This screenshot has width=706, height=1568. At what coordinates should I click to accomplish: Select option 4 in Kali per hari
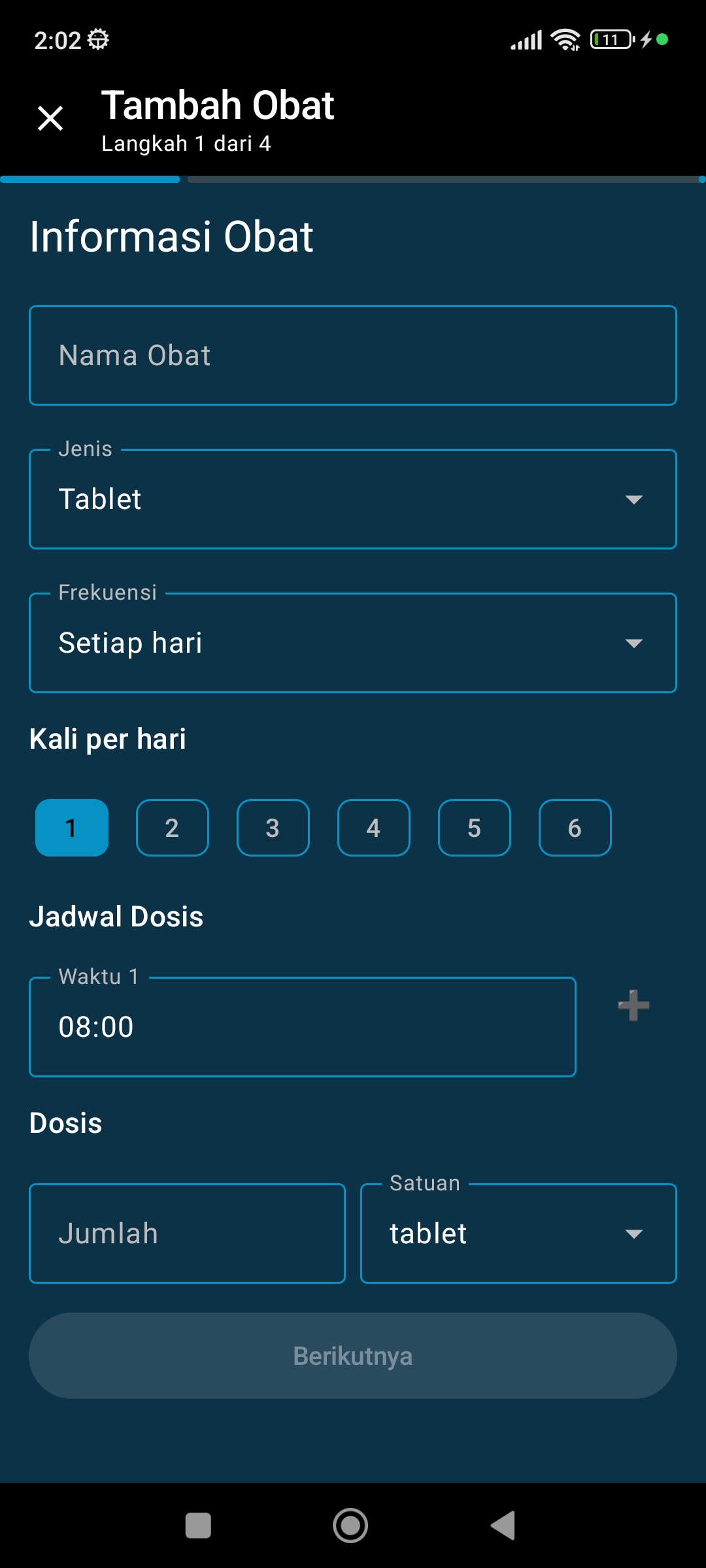tap(373, 827)
